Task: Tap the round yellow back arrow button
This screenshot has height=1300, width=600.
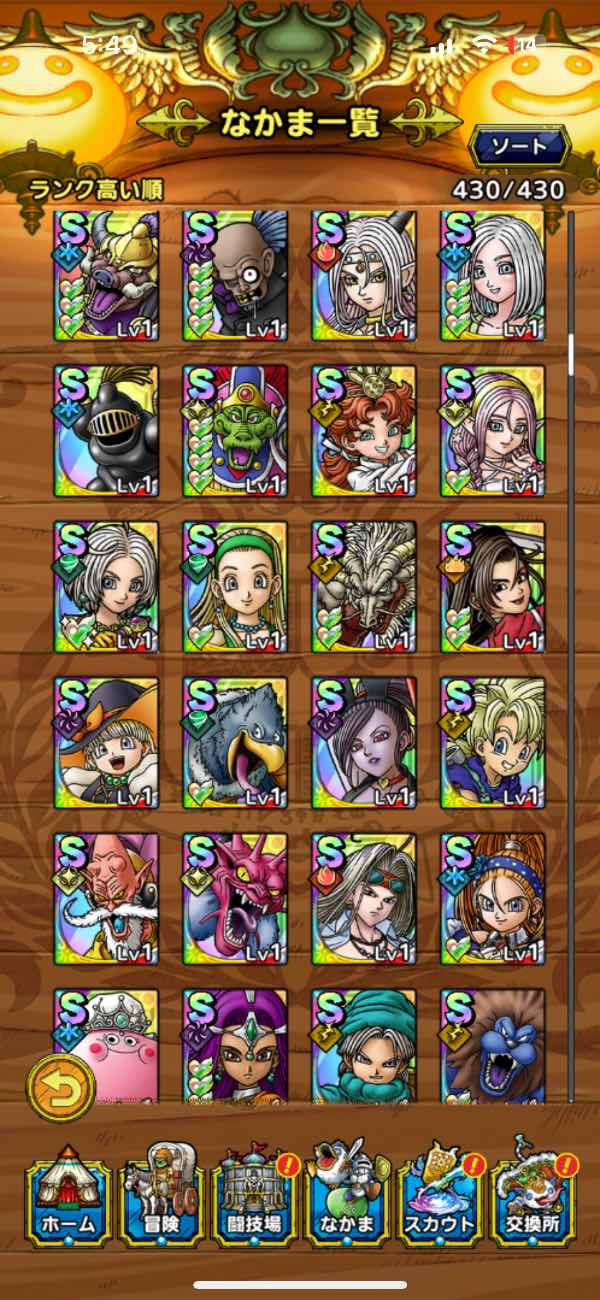Action: (60, 1088)
